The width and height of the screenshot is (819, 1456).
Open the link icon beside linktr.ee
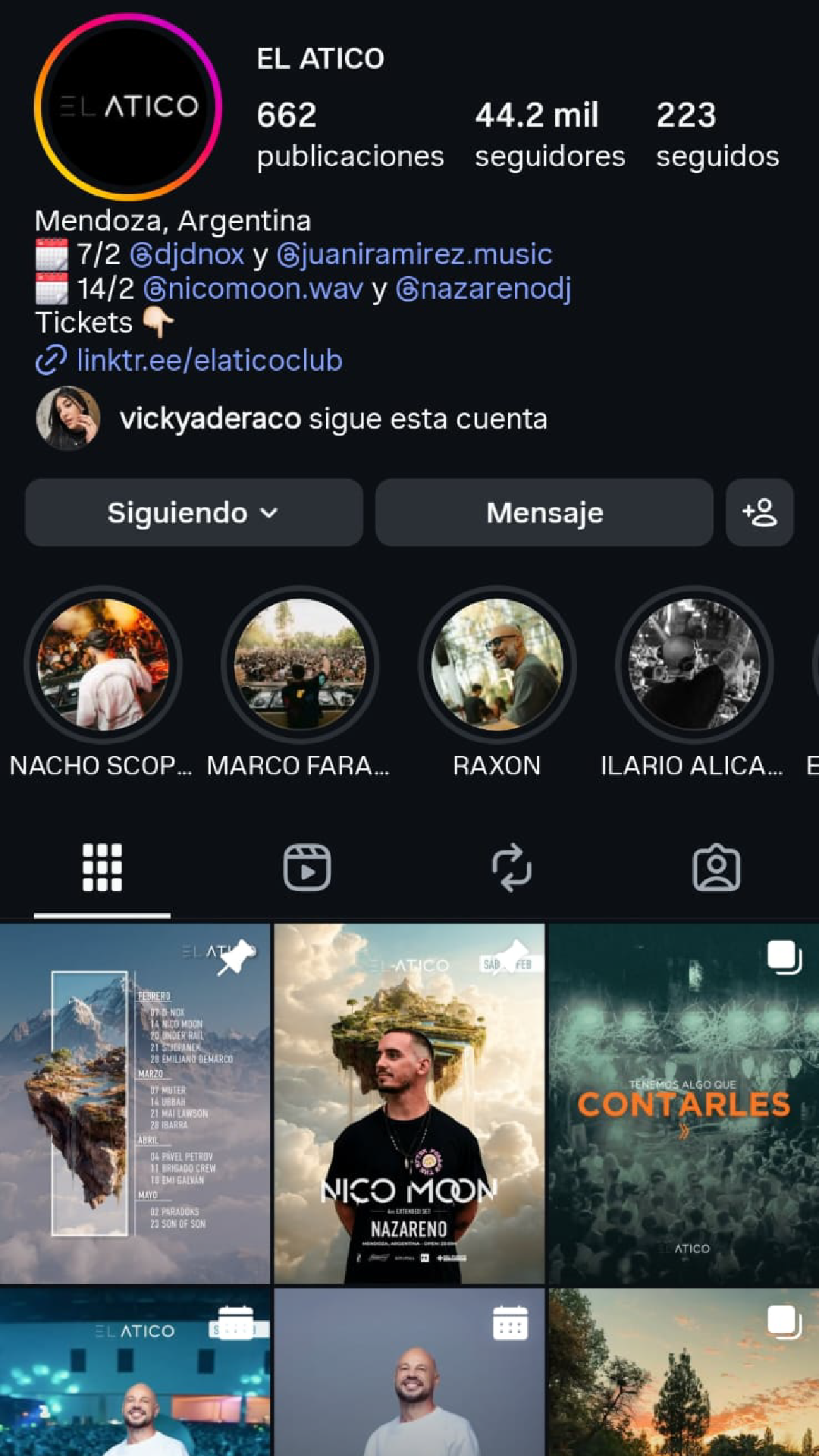point(50,360)
